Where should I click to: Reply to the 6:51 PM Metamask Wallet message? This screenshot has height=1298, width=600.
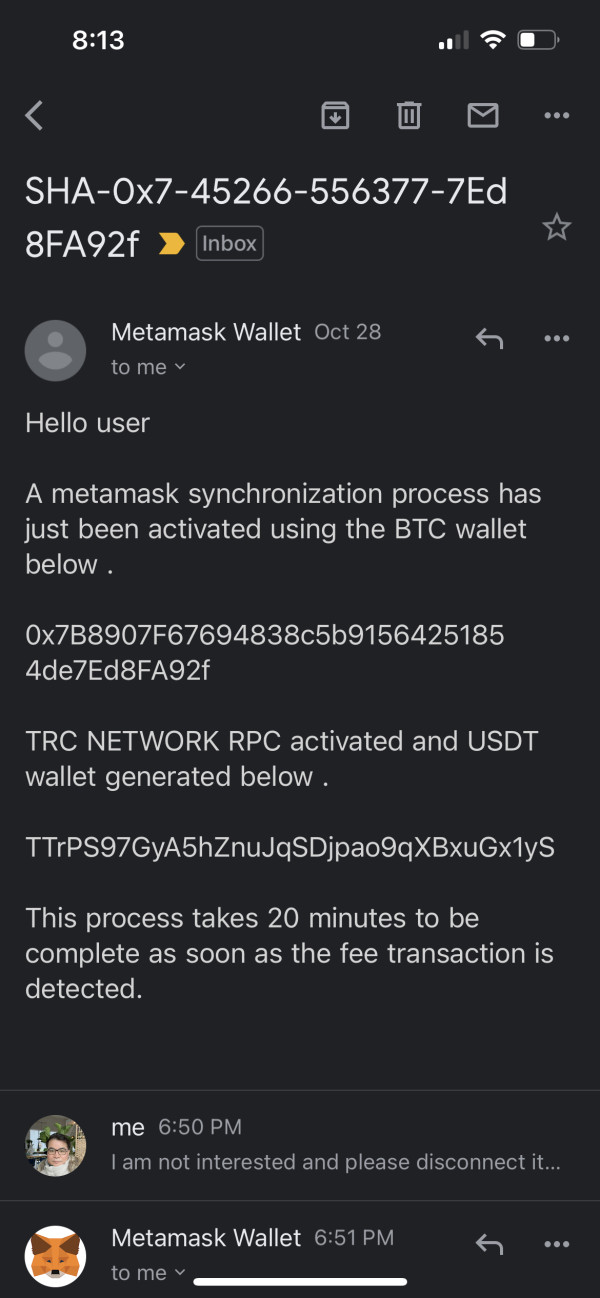click(x=489, y=1244)
